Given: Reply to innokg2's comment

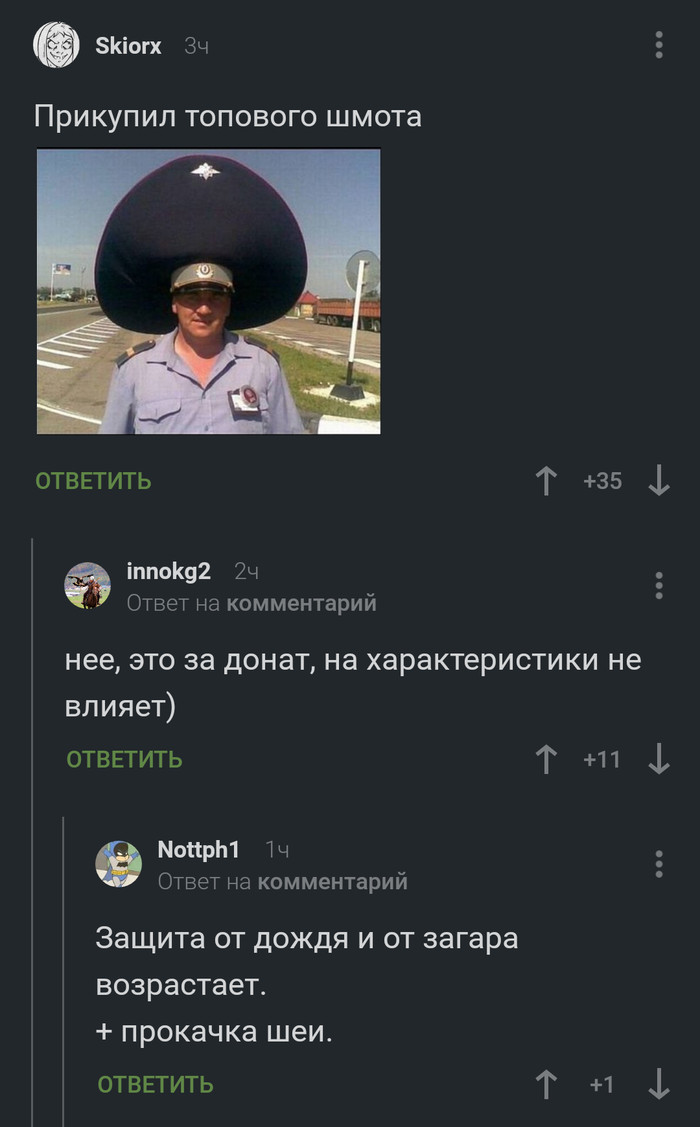Looking at the screenshot, I should [x=124, y=759].
